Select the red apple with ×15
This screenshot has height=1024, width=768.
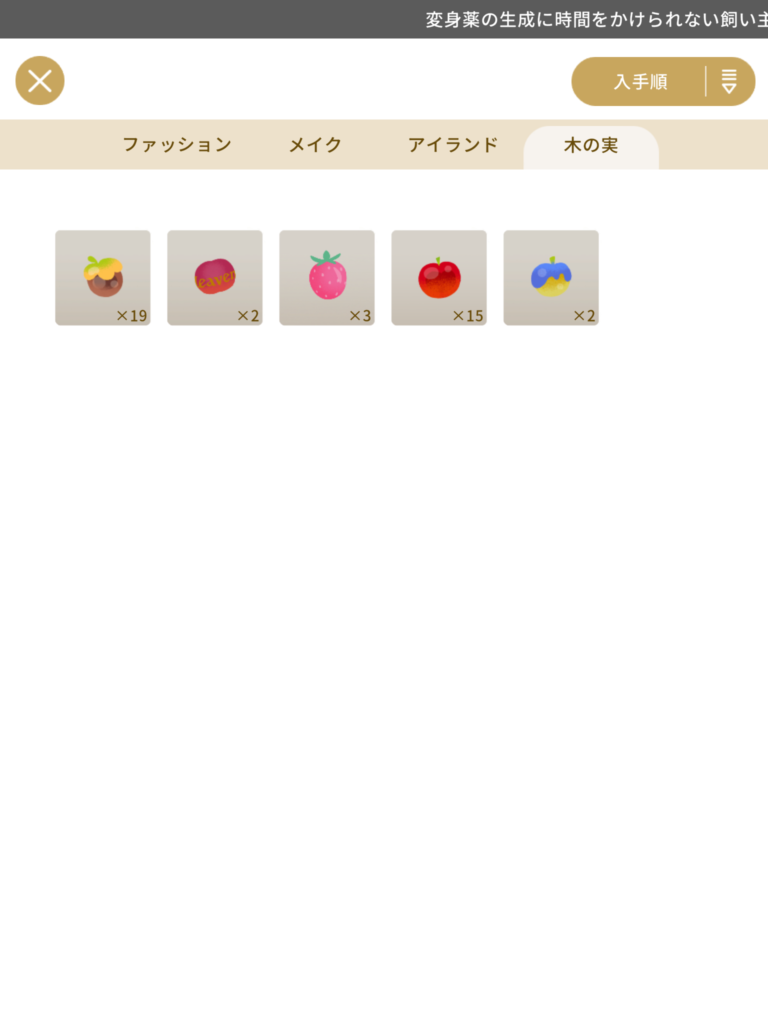(439, 278)
